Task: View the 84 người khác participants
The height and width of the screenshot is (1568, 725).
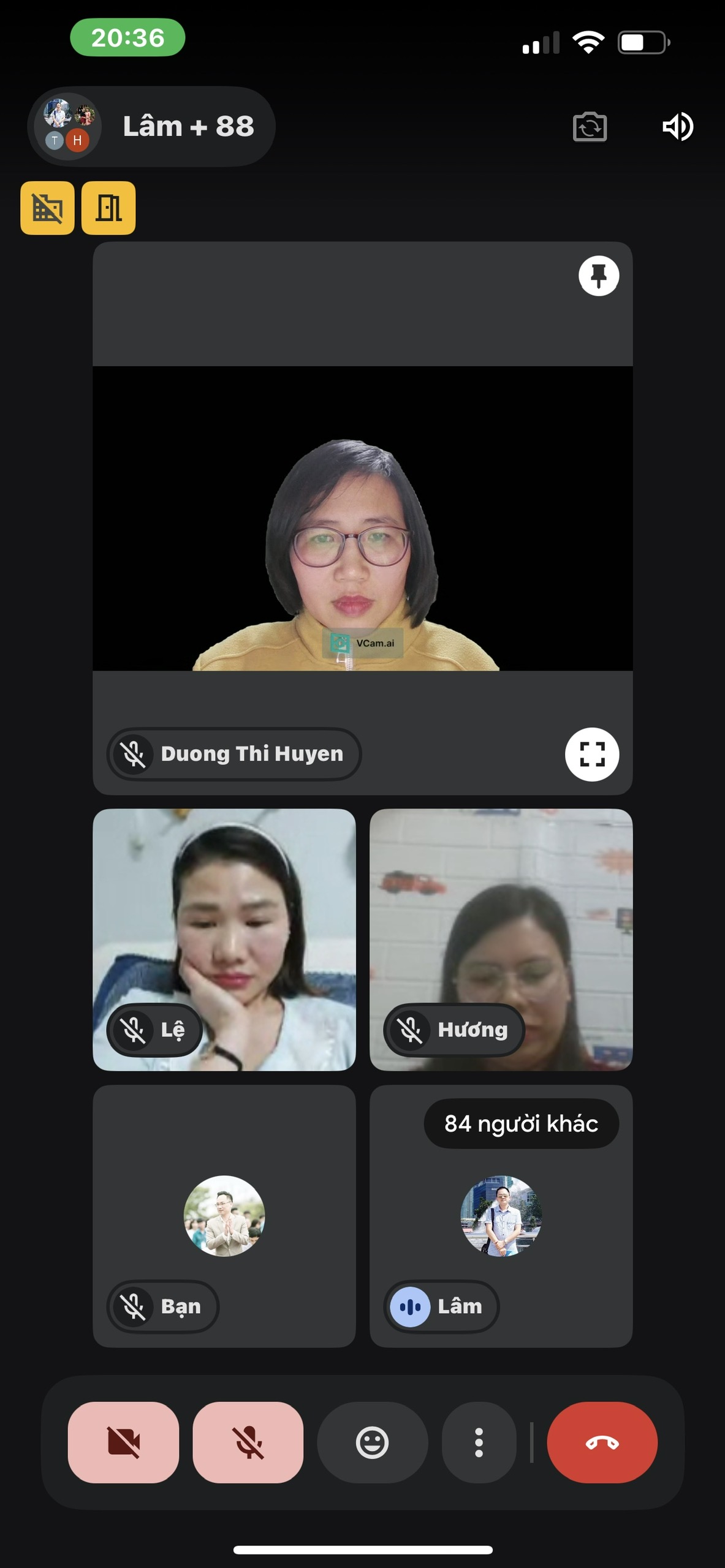Action: tap(521, 1124)
